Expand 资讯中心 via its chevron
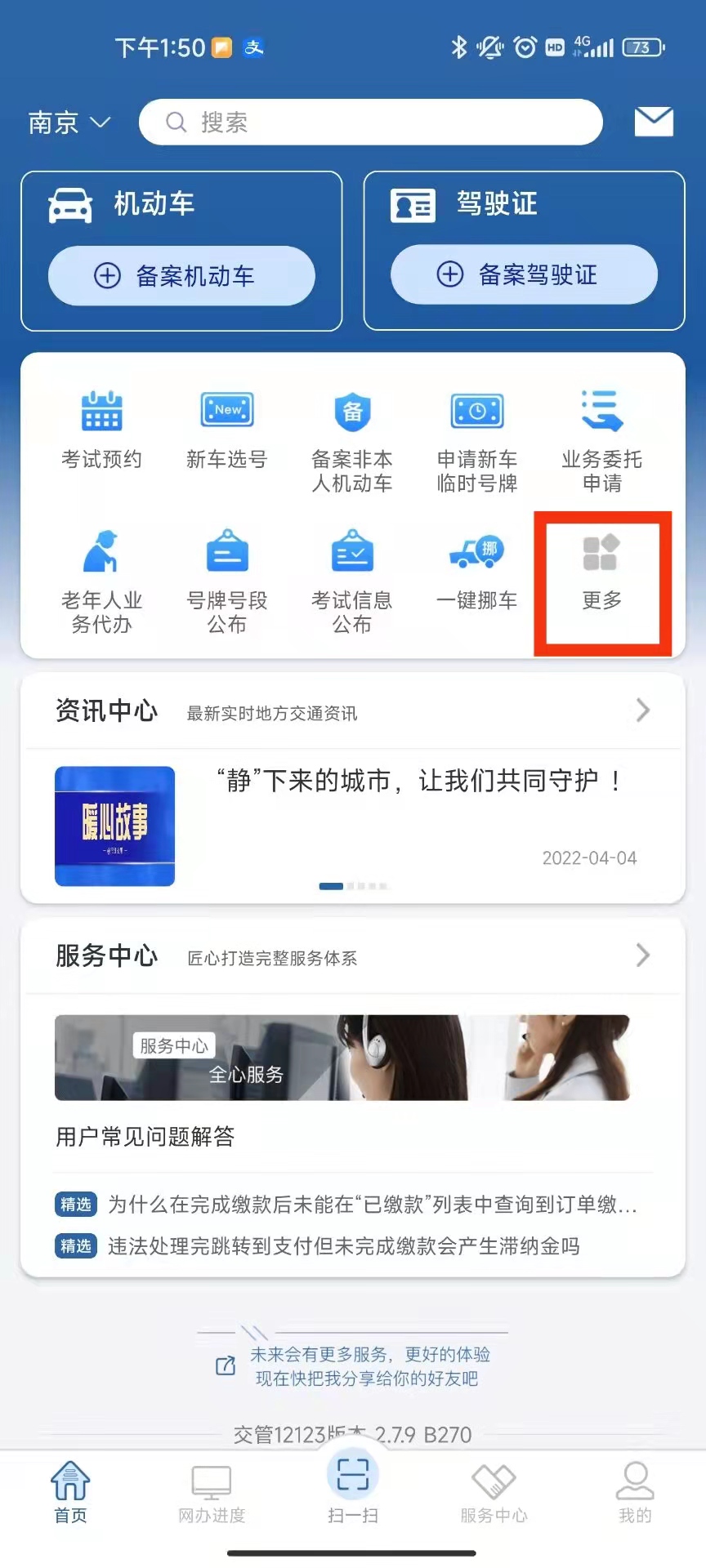The image size is (706, 1568). [643, 710]
